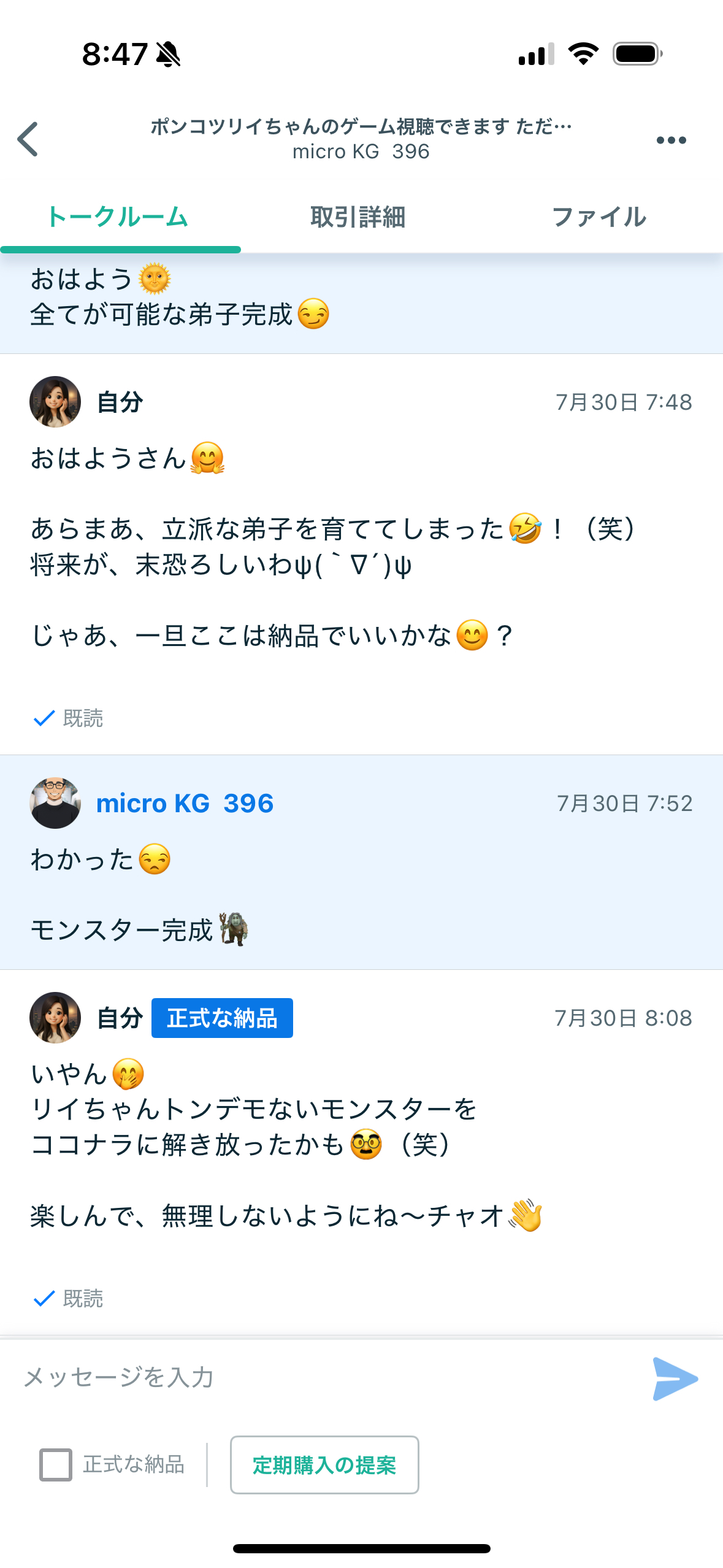
Task: Tap the battery level indicator
Action: [635, 54]
